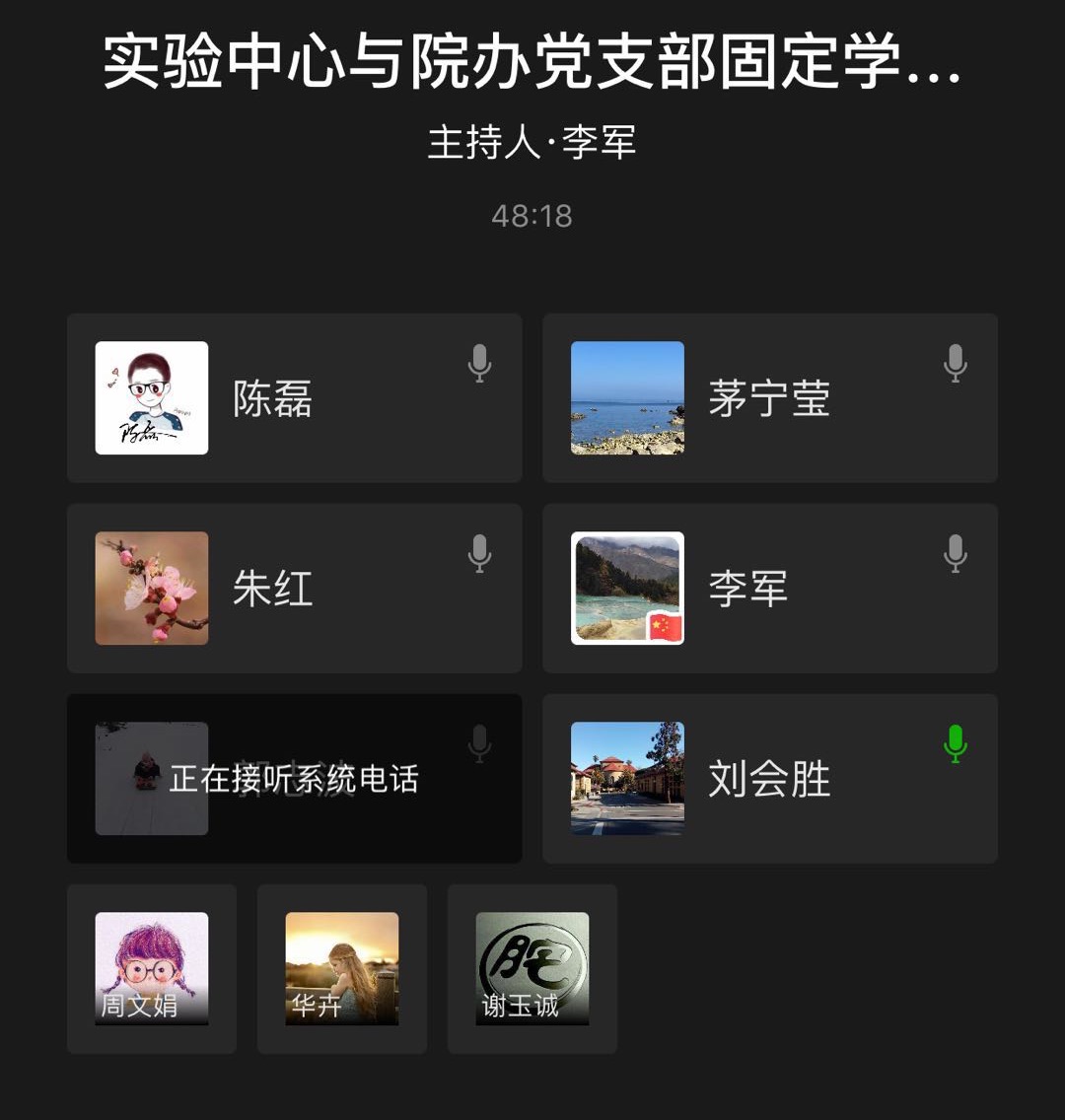The image size is (1065, 1120).
Task: Tap 朱红's participant card
Action: [294, 589]
